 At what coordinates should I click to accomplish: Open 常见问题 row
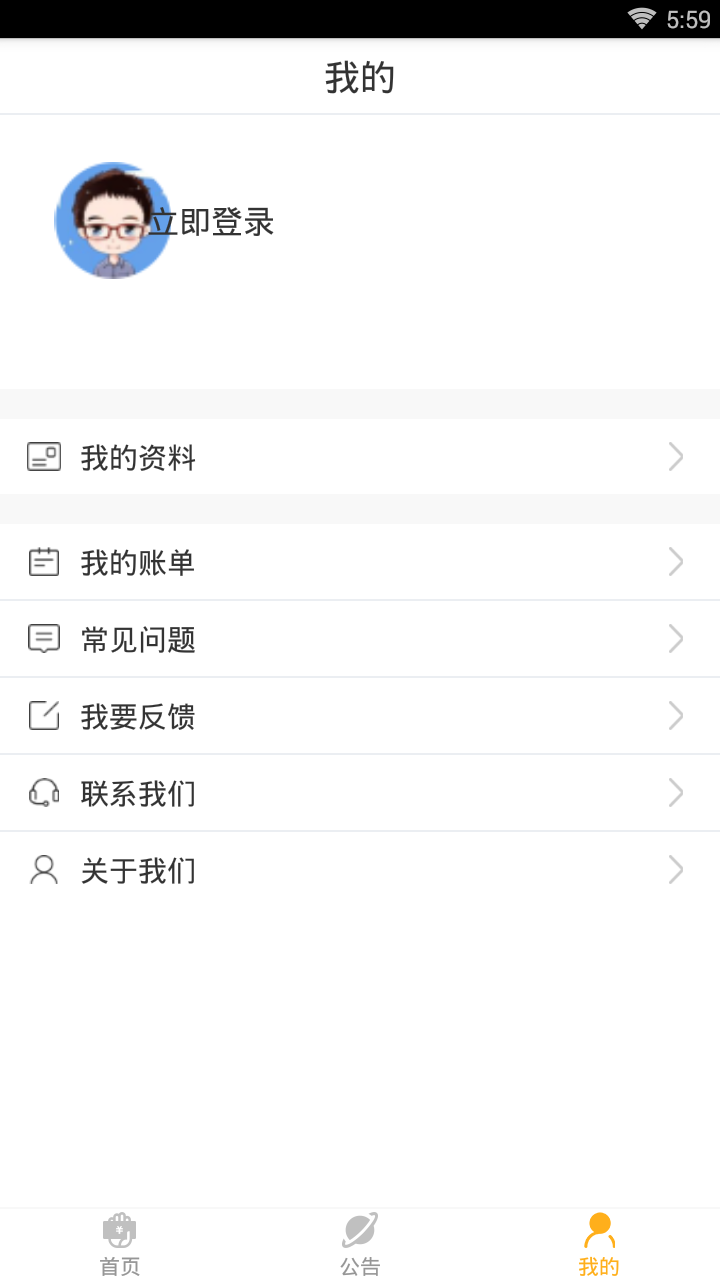pos(360,640)
